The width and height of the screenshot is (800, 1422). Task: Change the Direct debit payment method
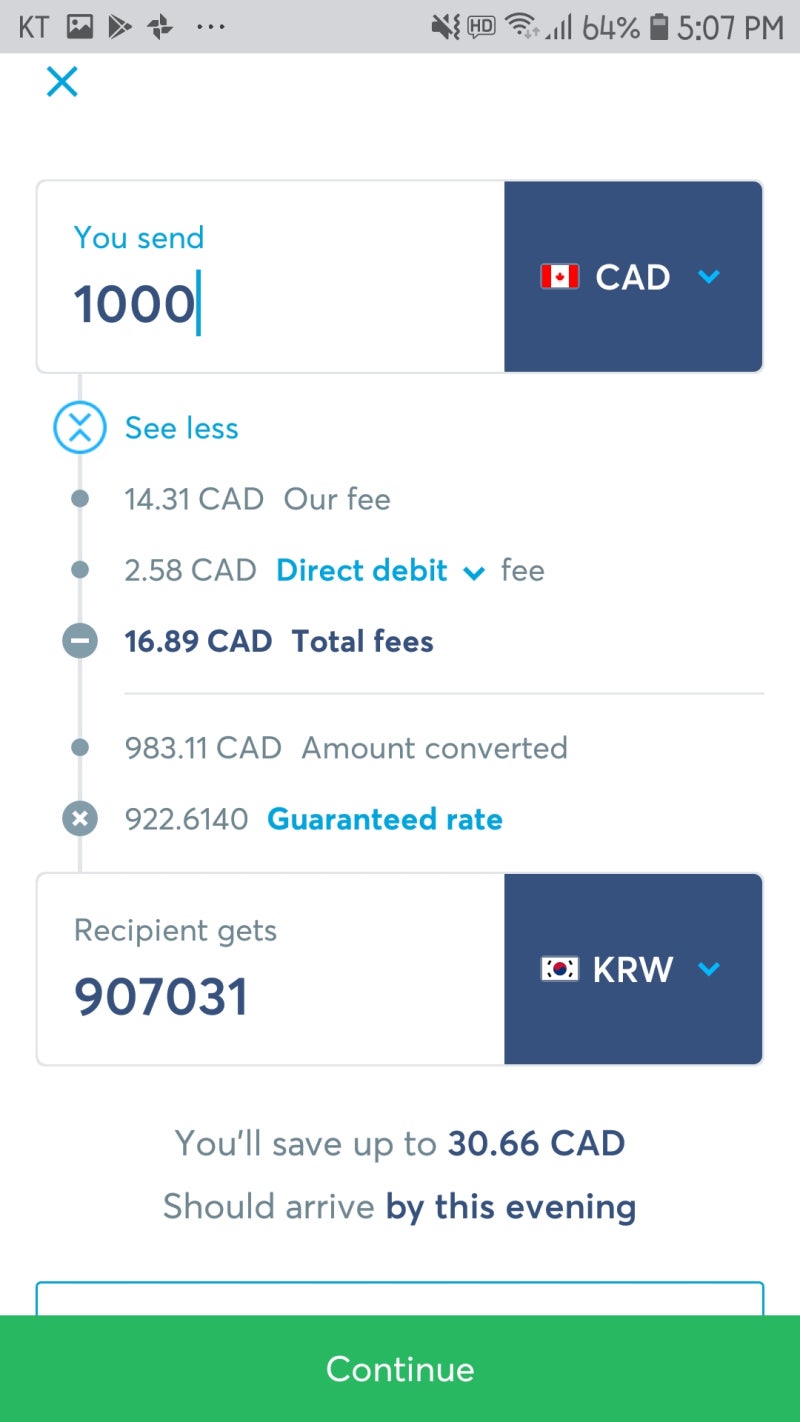tap(380, 570)
